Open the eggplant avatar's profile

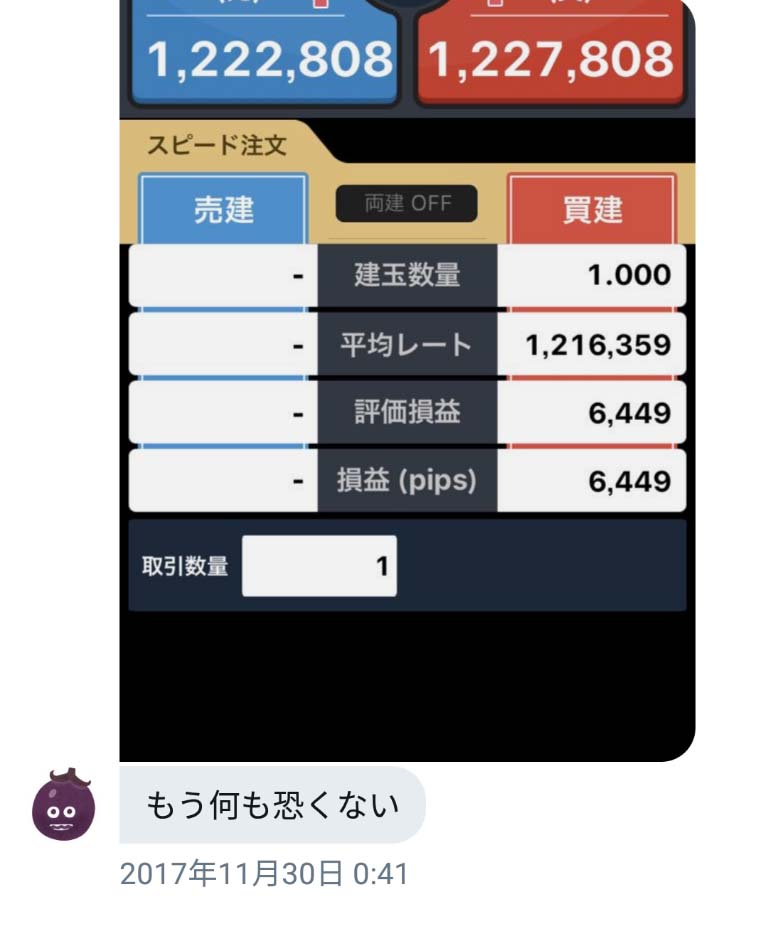pos(63,805)
